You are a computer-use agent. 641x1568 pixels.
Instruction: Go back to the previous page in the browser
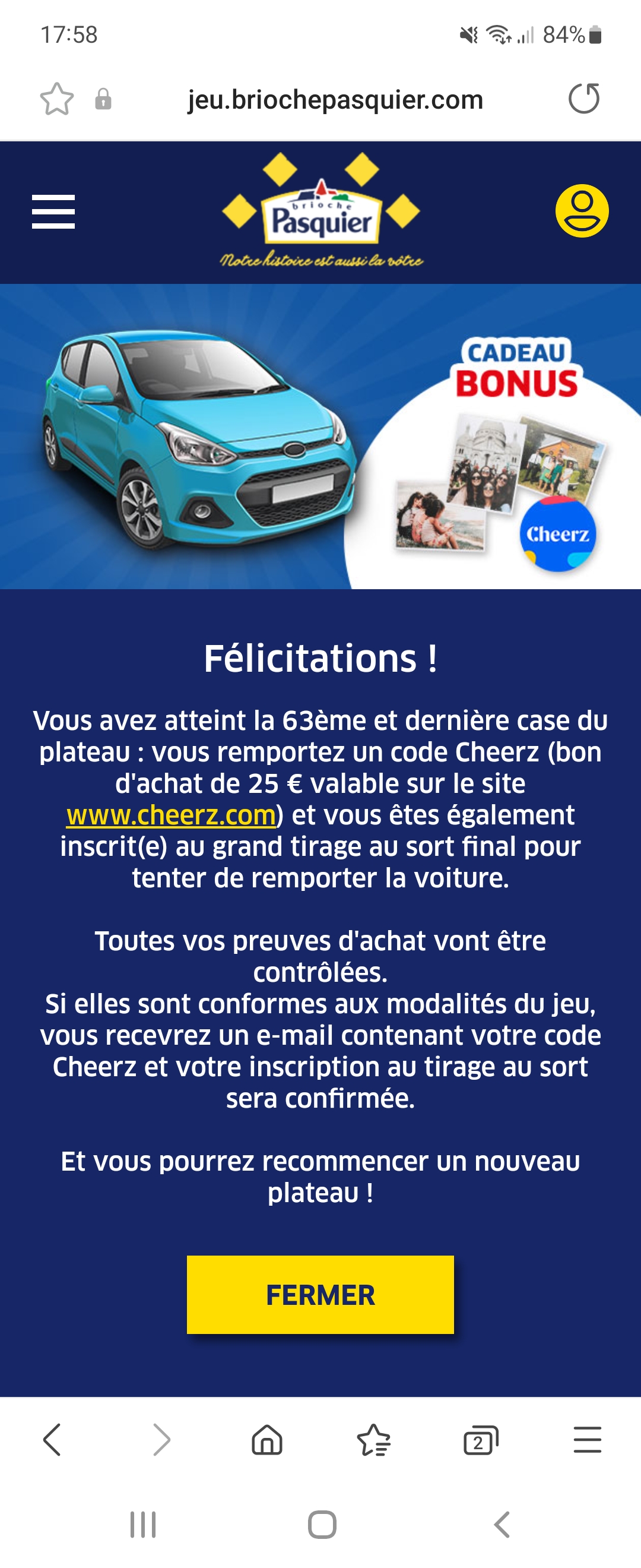[x=52, y=1440]
